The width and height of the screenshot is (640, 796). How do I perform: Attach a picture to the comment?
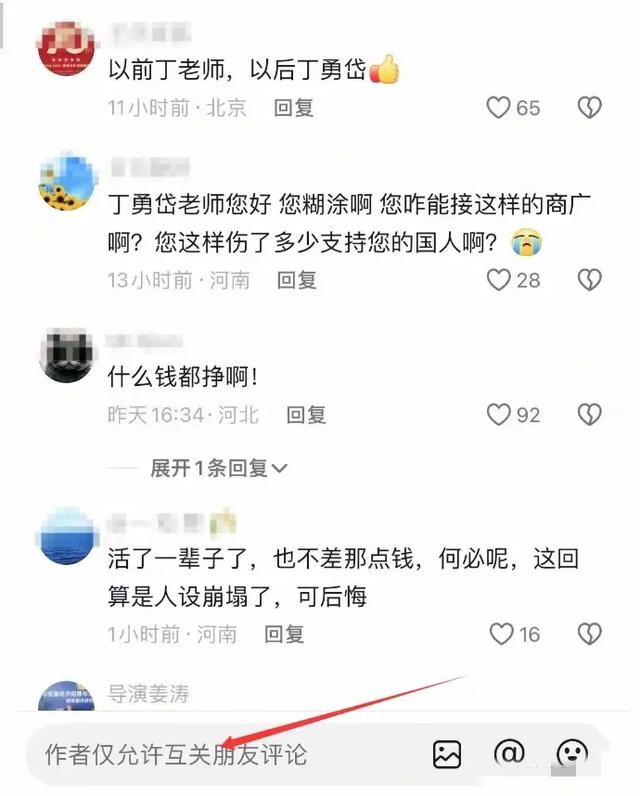(x=447, y=754)
